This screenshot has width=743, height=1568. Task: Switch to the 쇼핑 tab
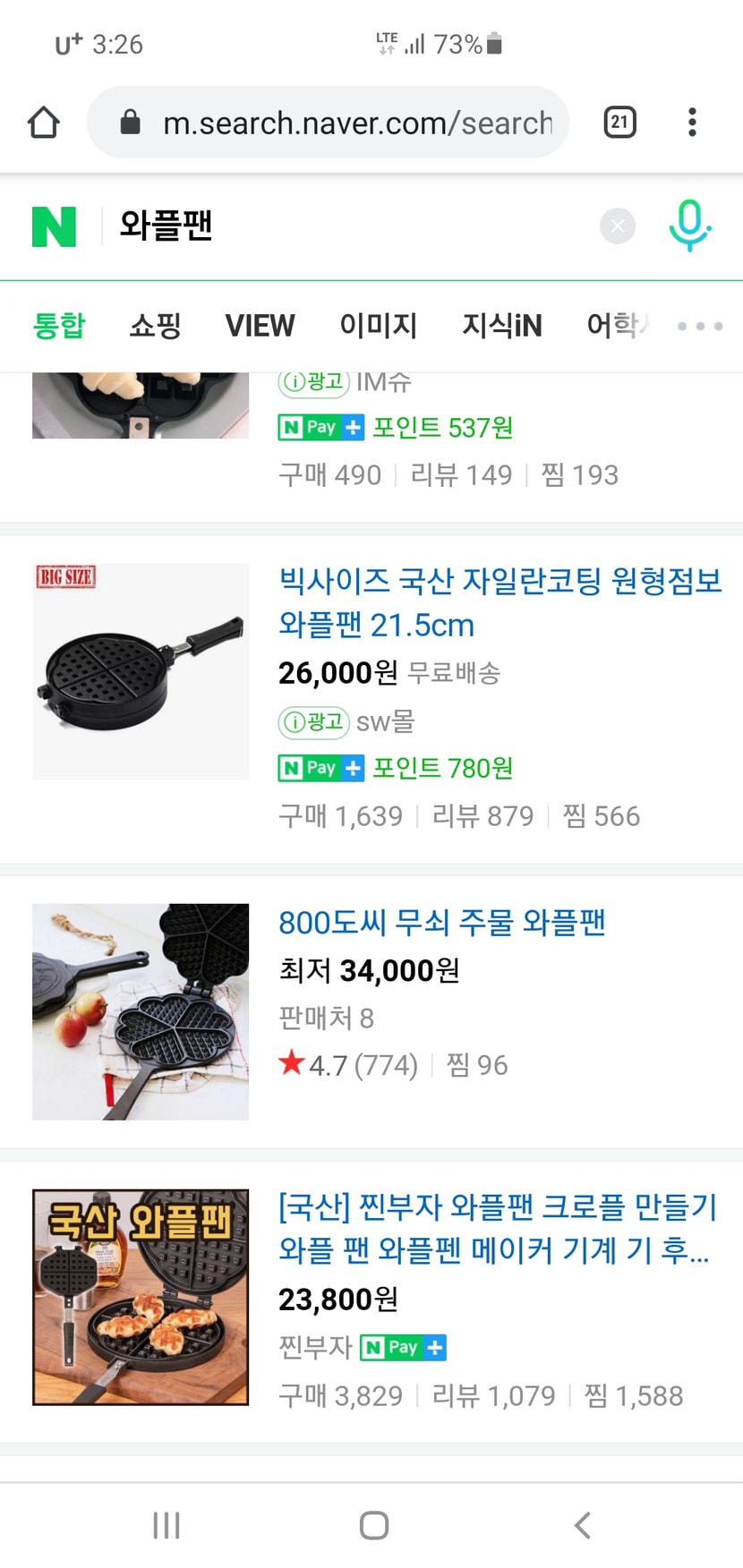pyautogui.click(x=156, y=326)
